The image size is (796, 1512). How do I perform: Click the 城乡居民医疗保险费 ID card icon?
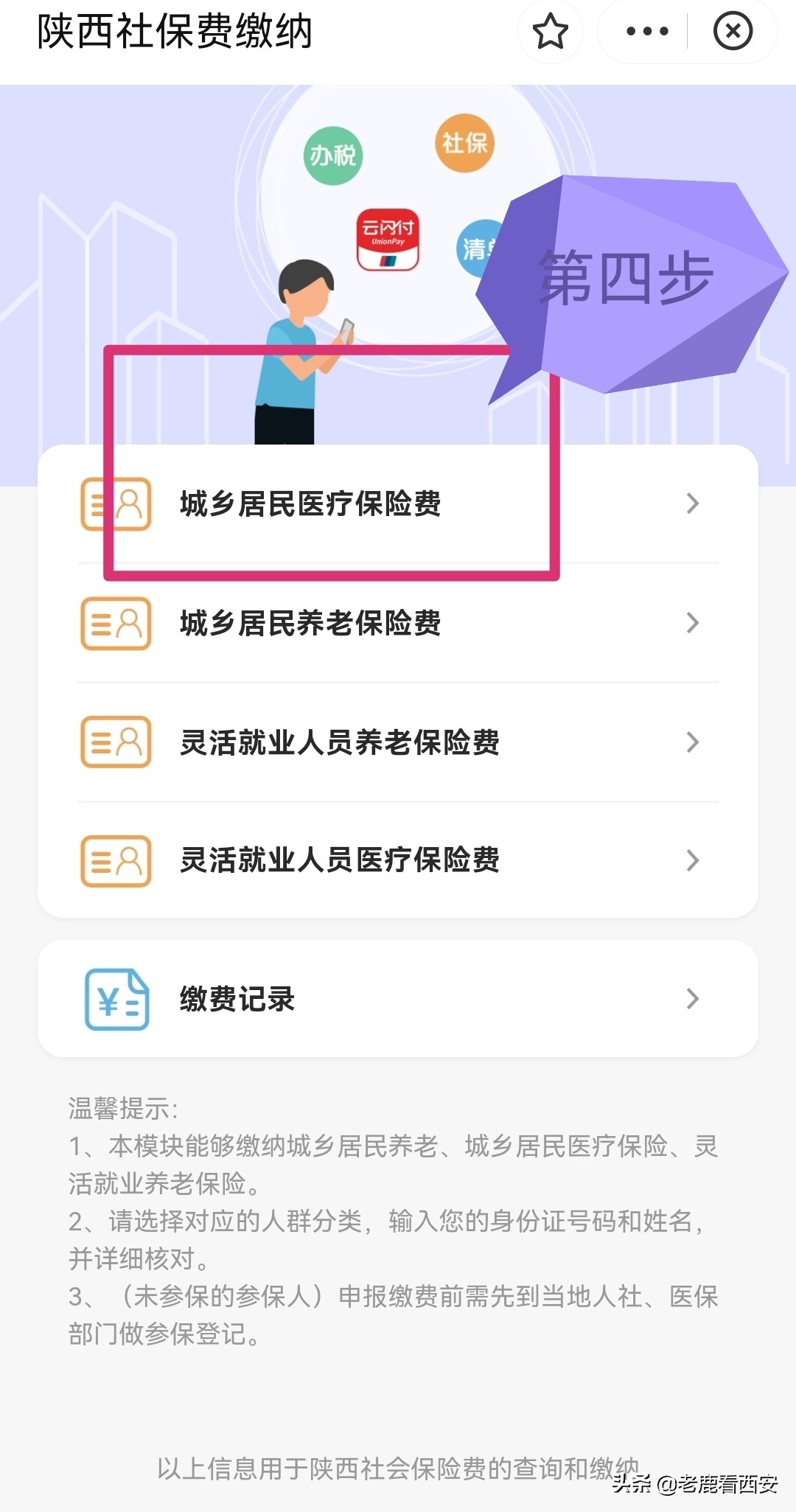click(x=114, y=504)
